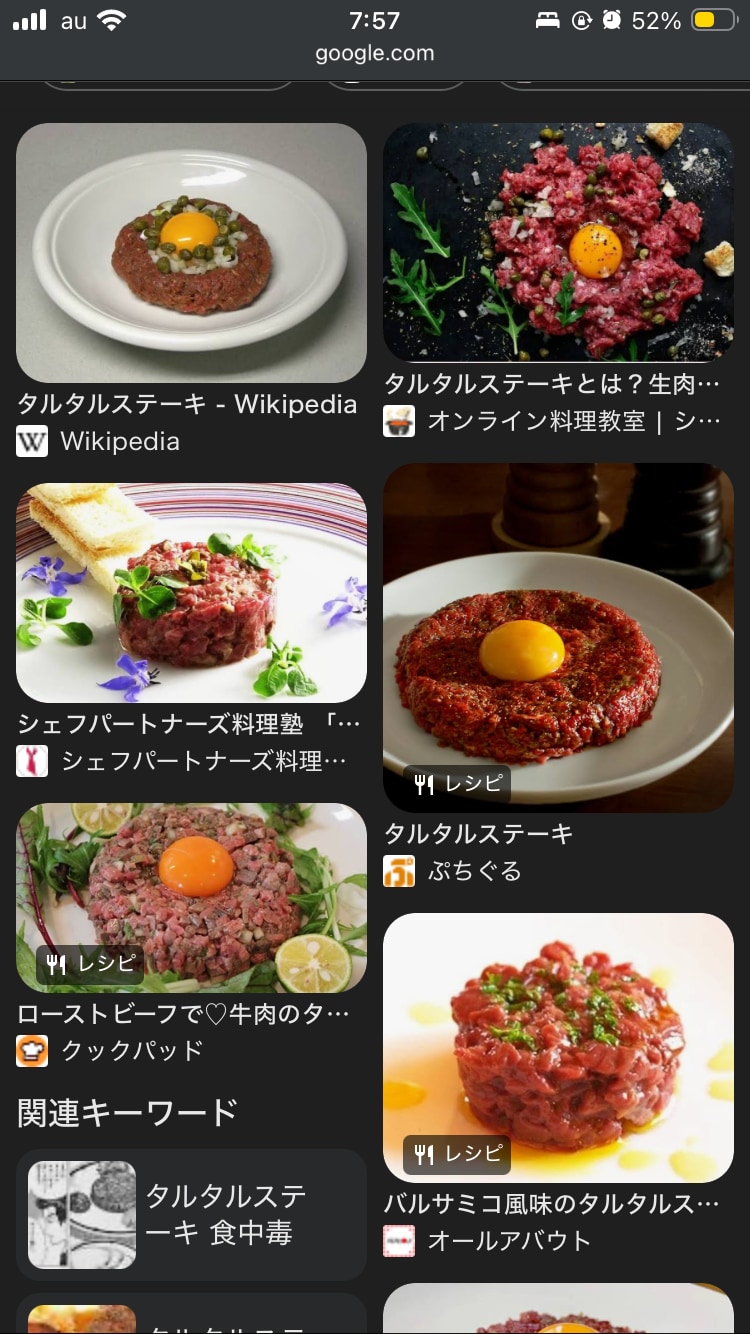Viewport: 750px width, 1334px height.
Task: Open the ぷちぐる タルタルステーキ recipe image
Action: (558, 637)
